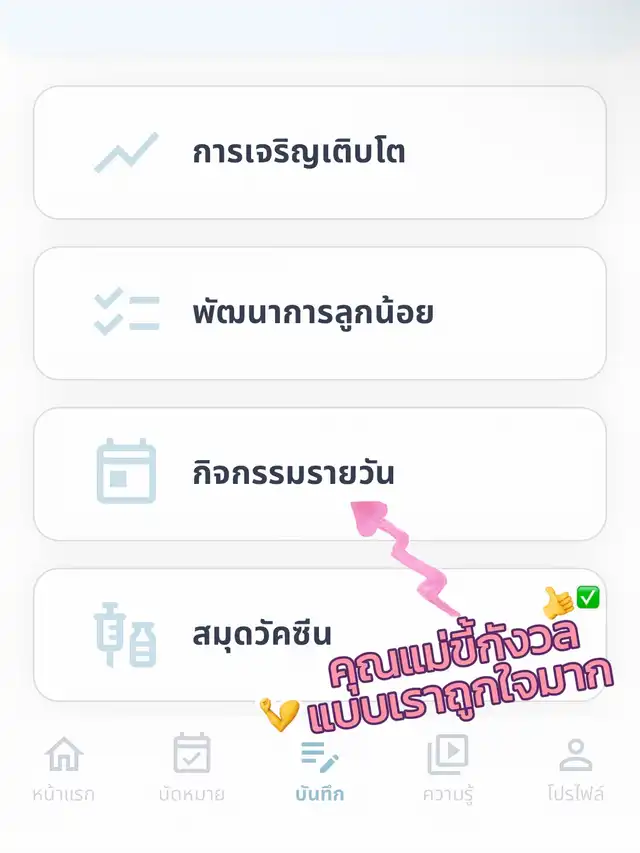Open พัฒนาการลูกน้อย development card
Viewport: 640px width, 853px height.
319,314
